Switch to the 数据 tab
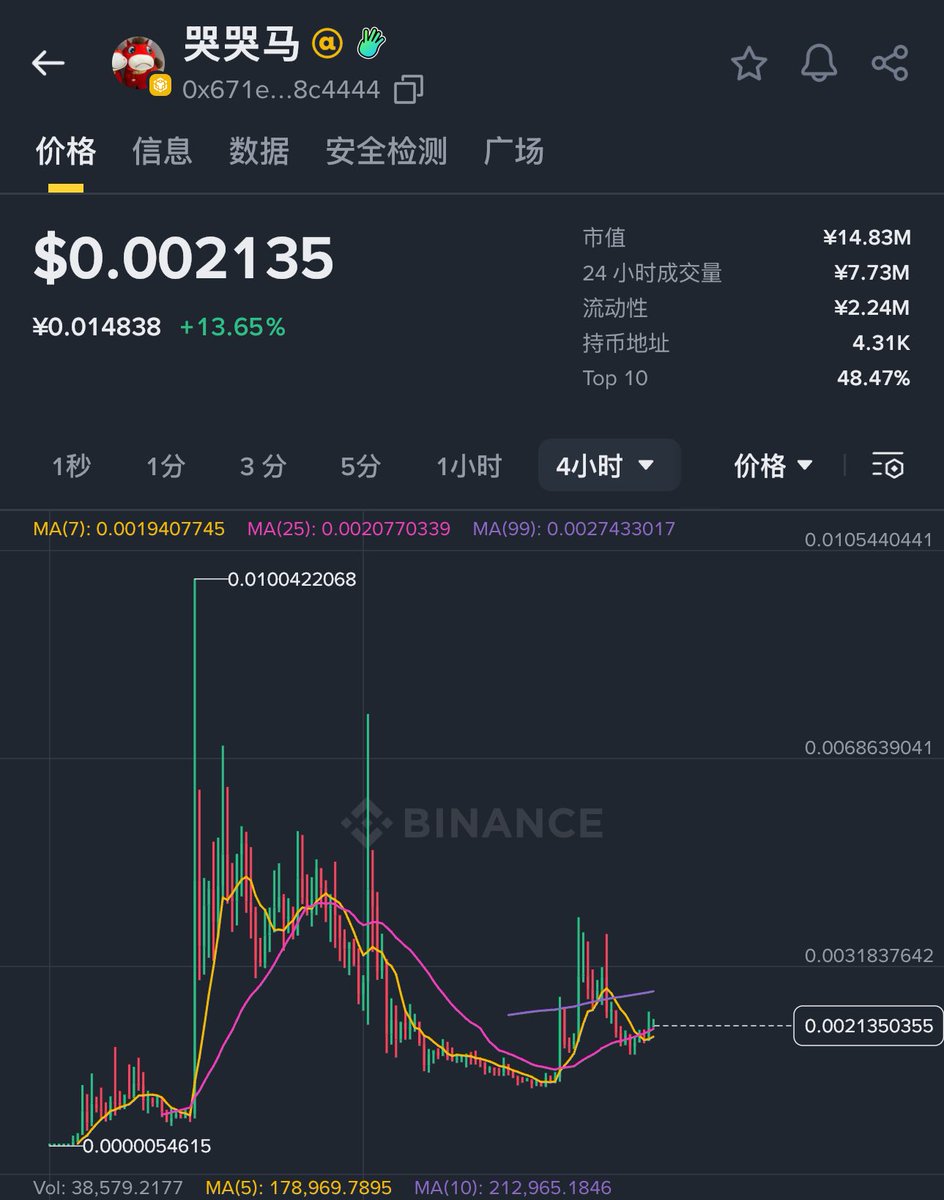The image size is (944, 1200). (259, 152)
